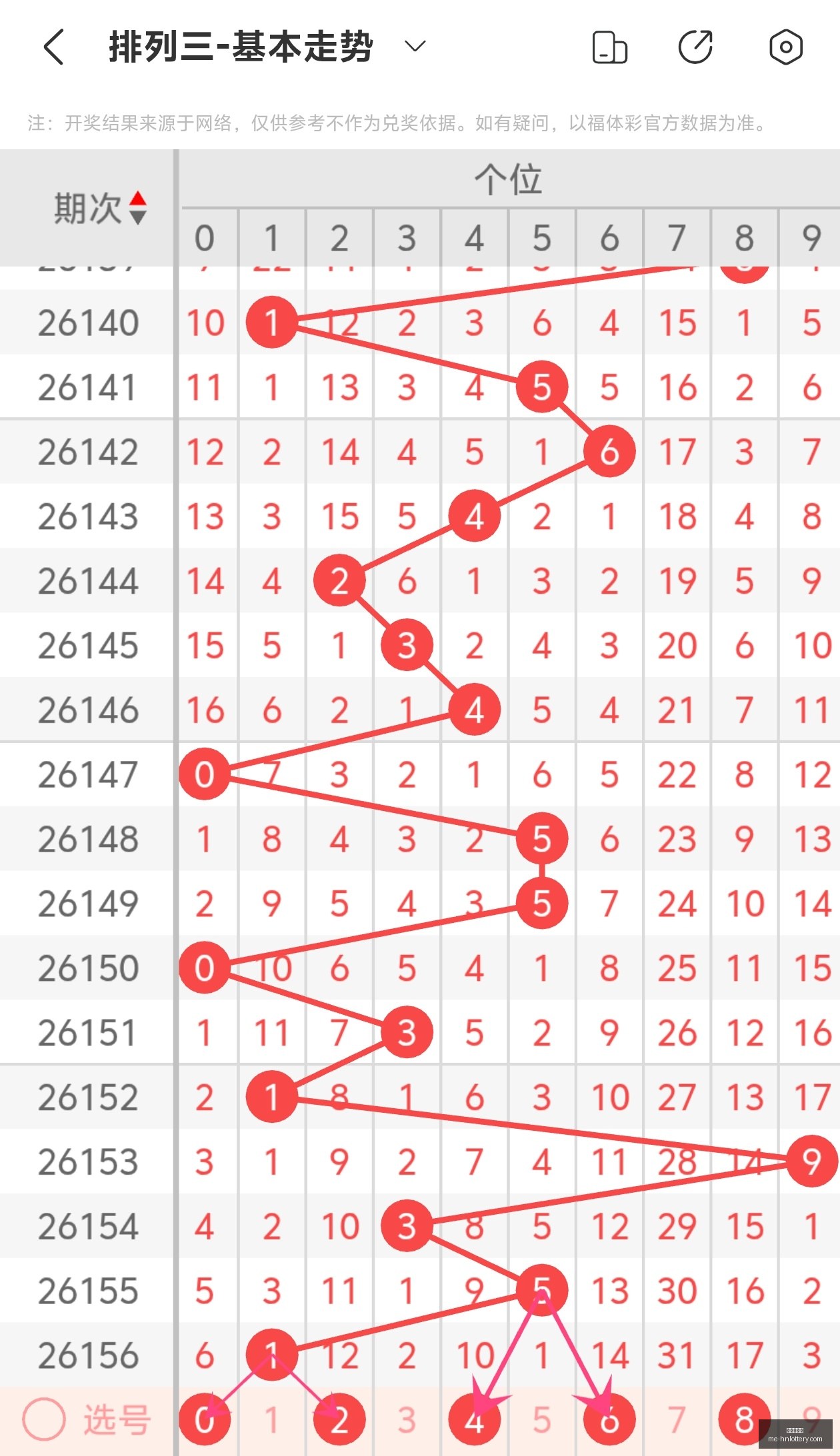Deselect number 2 in the 选号 row

(x=339, y=1420)
